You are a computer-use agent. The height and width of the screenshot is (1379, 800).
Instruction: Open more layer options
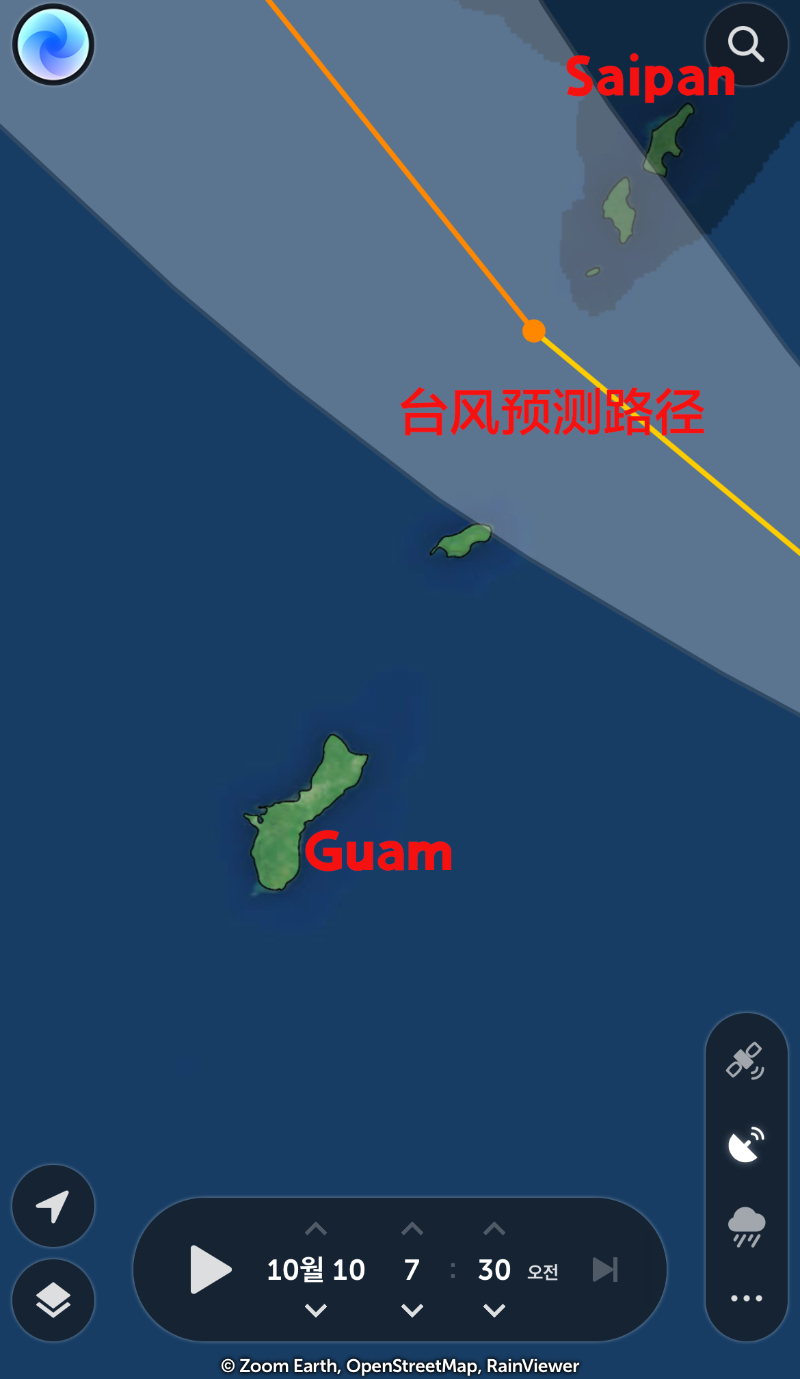[746, 1299]
